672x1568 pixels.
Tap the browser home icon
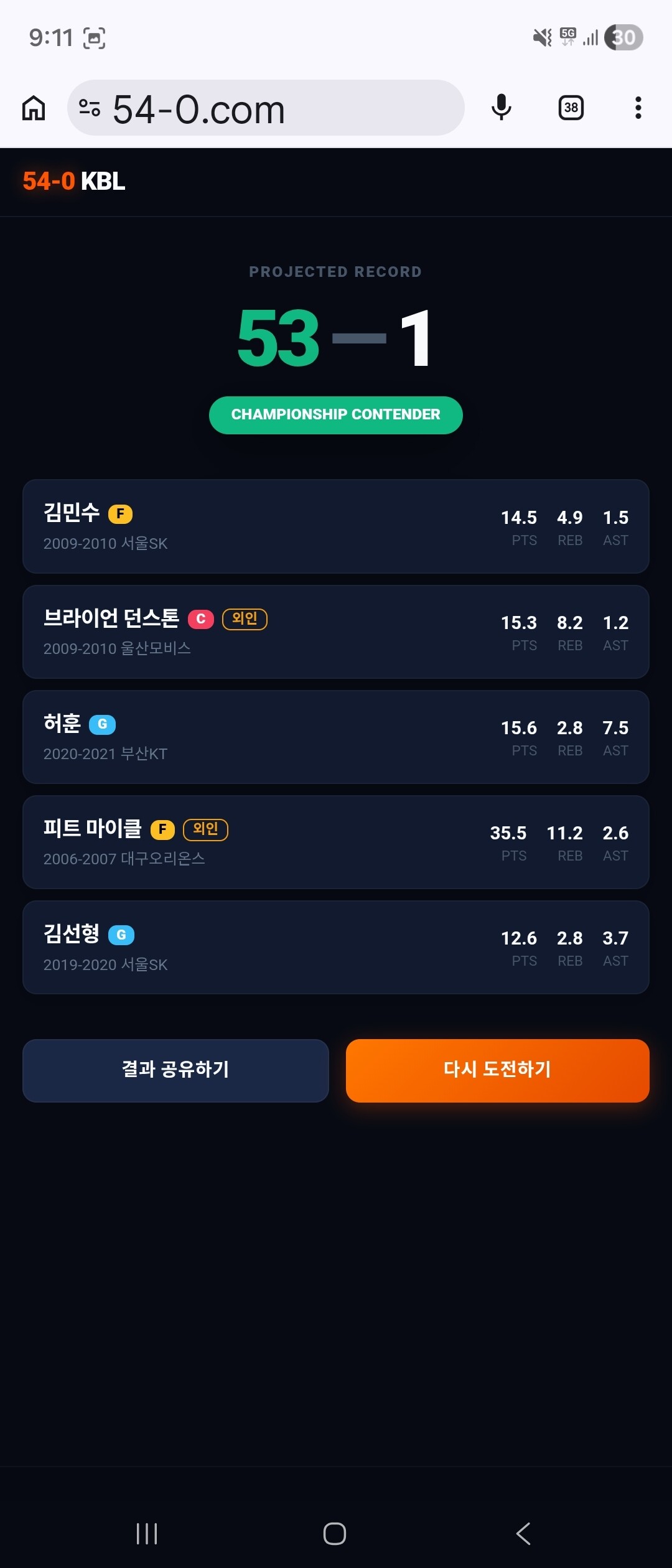tap(34, 108)
